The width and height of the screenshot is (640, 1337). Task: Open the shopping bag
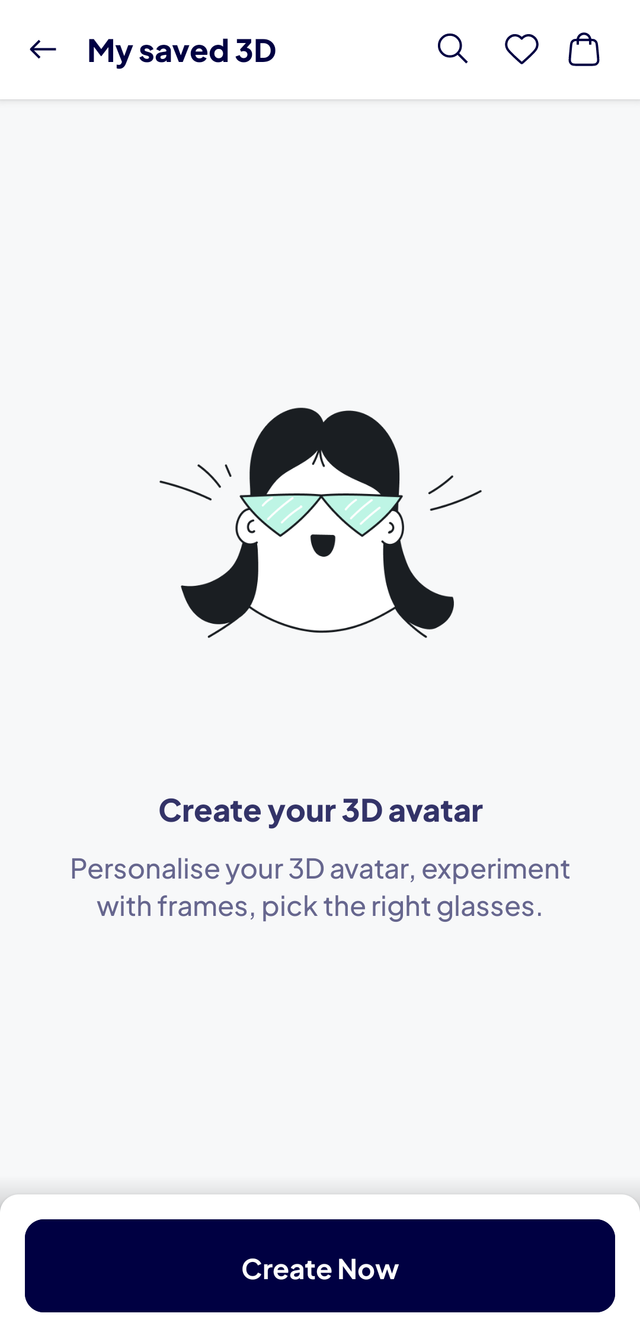coord(584,49)
